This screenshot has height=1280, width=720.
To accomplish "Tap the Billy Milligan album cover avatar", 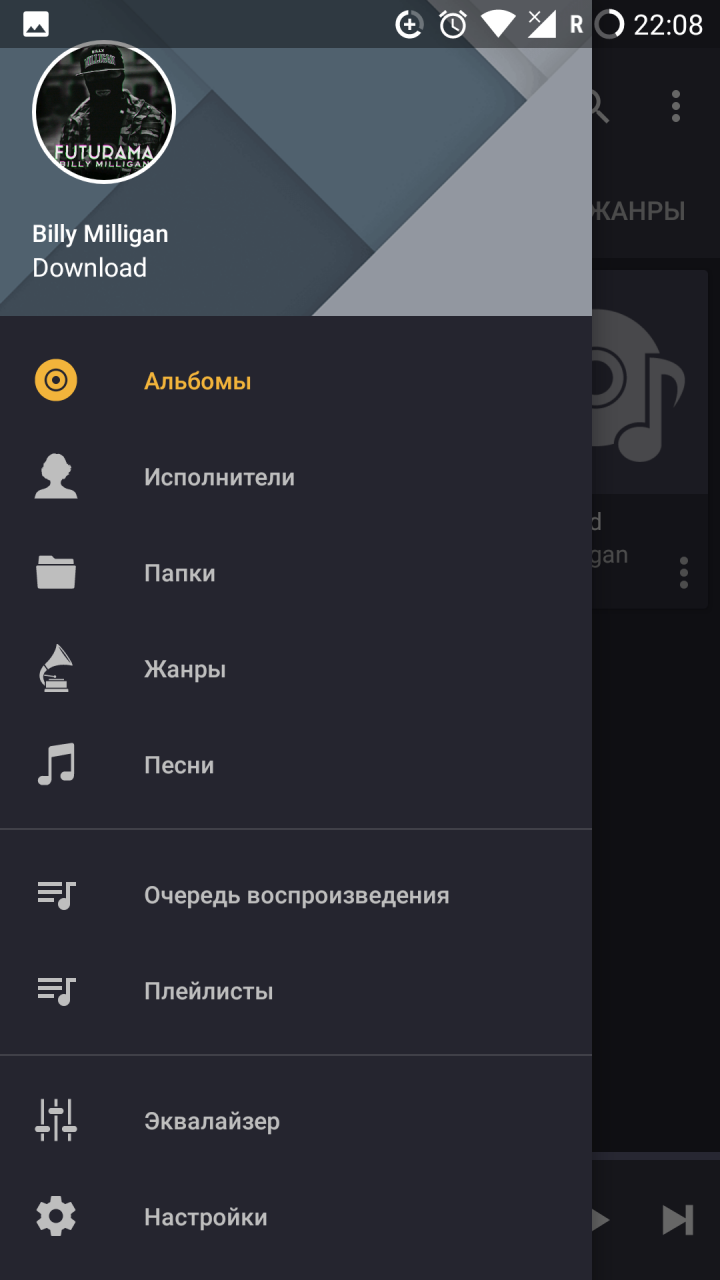I will [x=104, y=112].
